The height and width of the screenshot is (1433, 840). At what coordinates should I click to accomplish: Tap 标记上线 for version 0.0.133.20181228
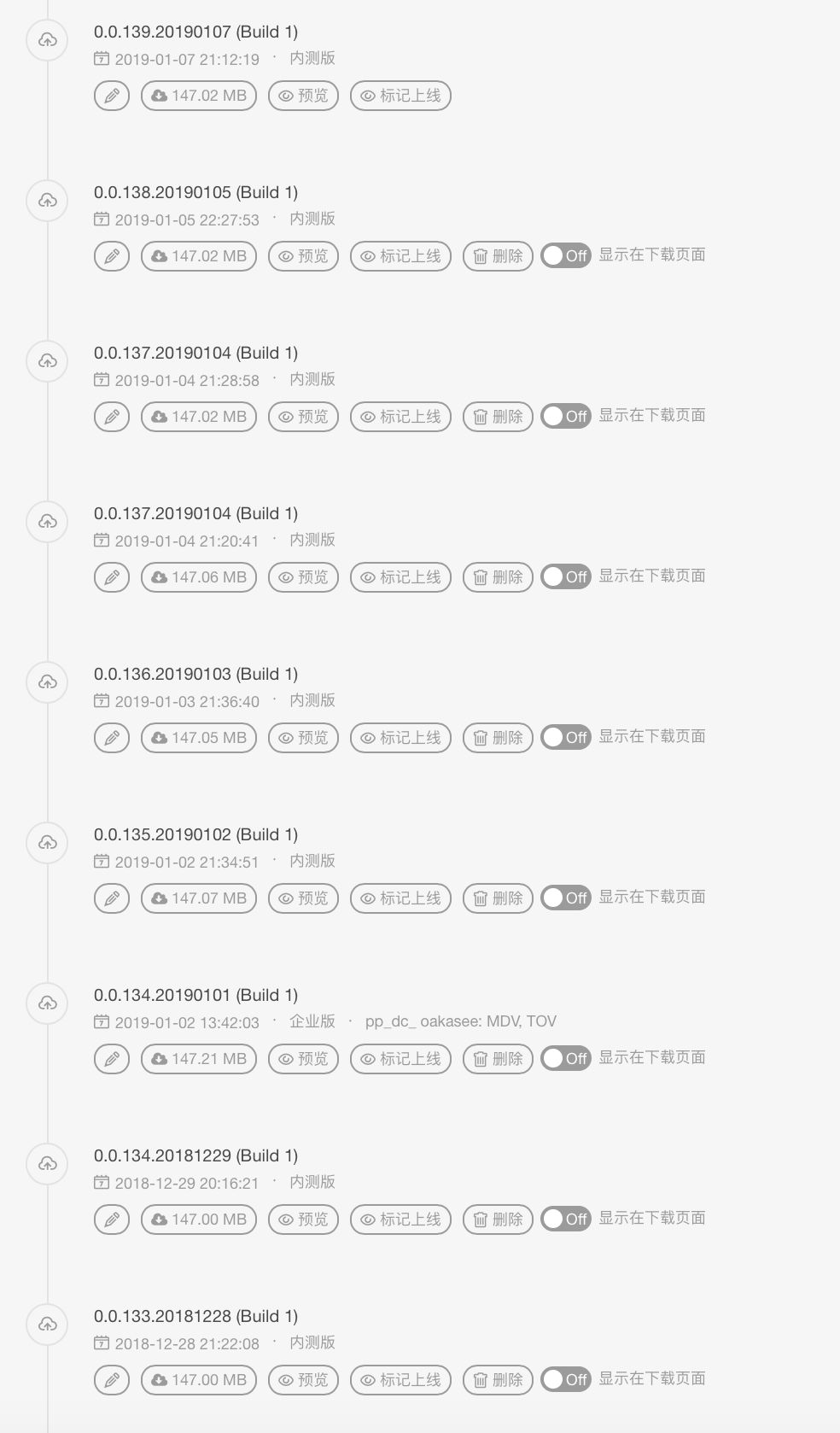400,1380
